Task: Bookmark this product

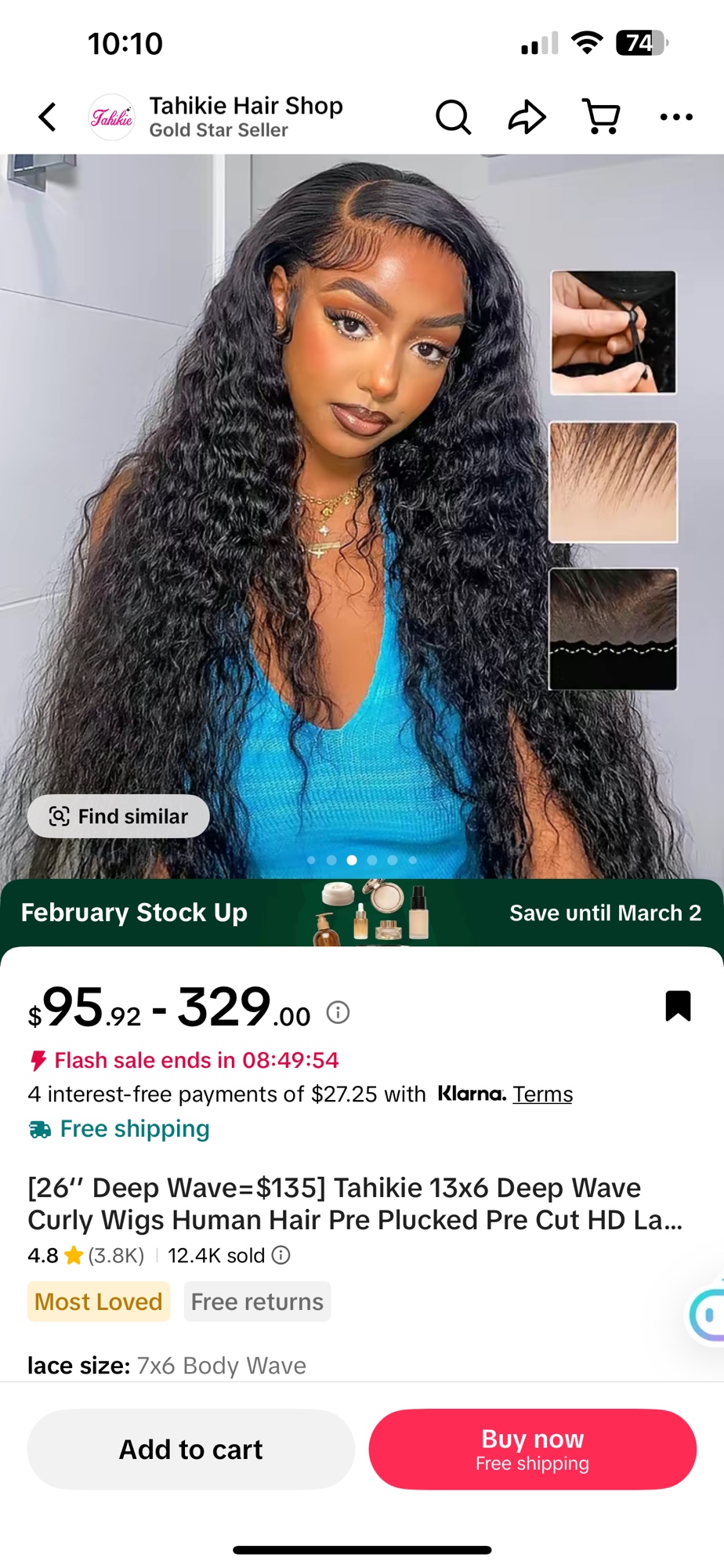Action: tap(678, 1006)
